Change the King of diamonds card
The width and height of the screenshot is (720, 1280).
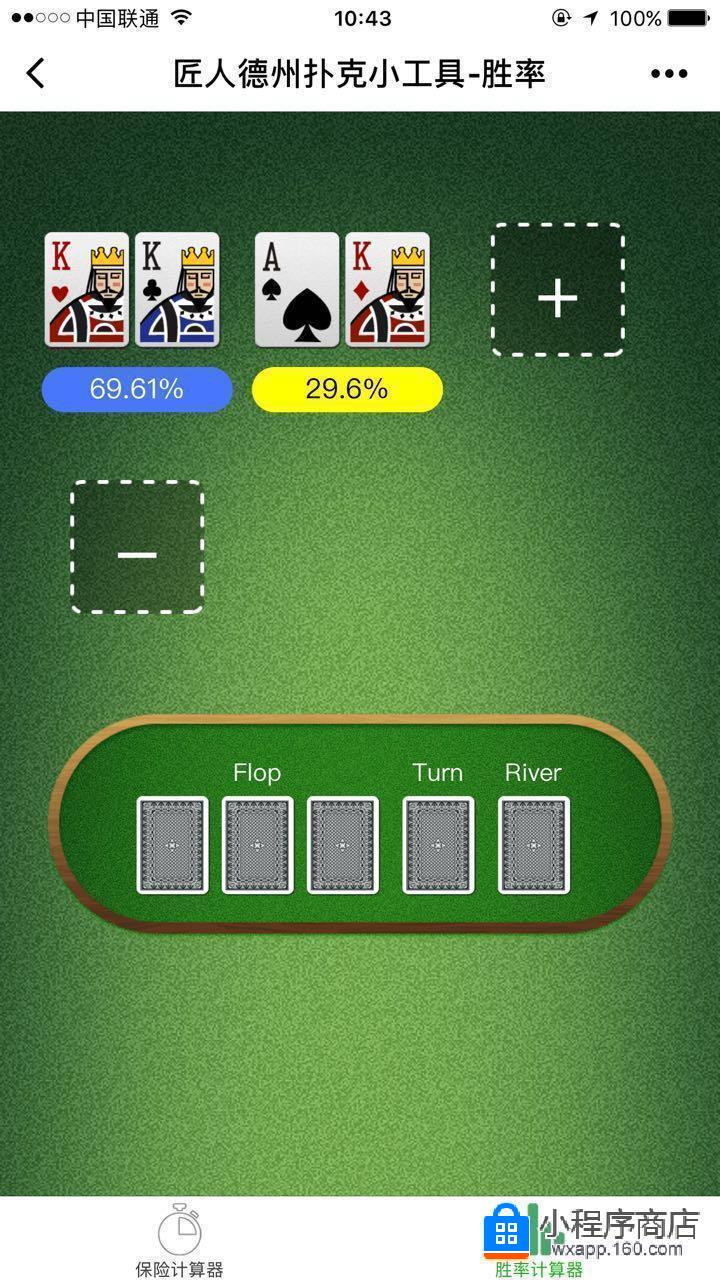tap(387, 290)
